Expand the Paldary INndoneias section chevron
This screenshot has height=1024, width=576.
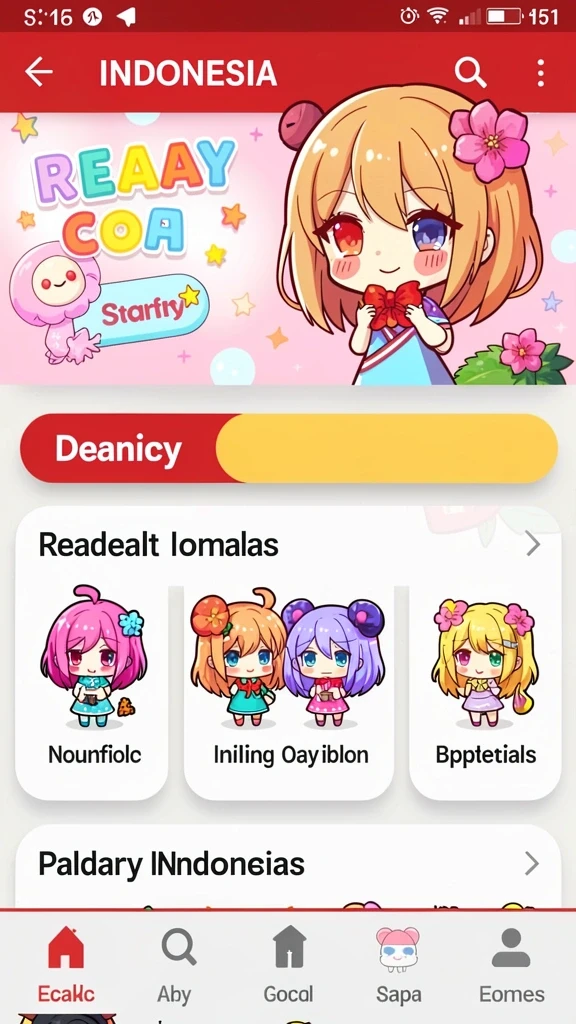(532, 863)
